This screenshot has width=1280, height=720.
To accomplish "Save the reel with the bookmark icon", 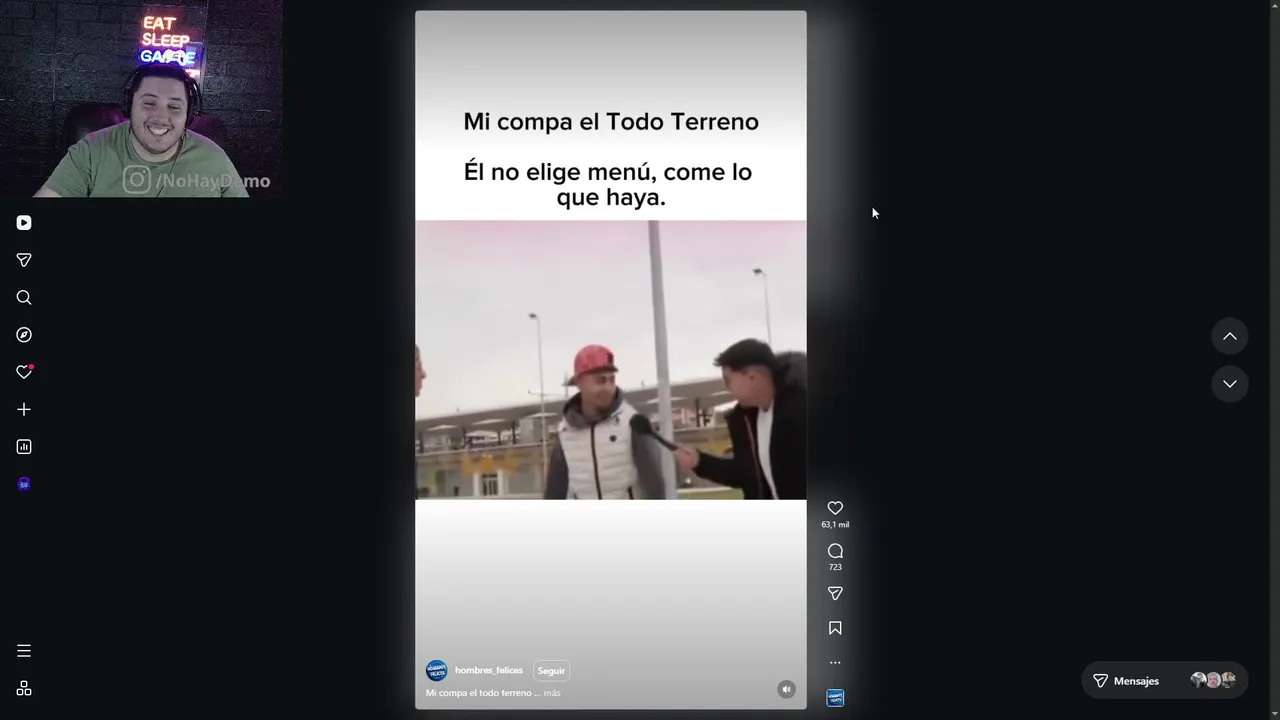I will [x=835, y=628].
